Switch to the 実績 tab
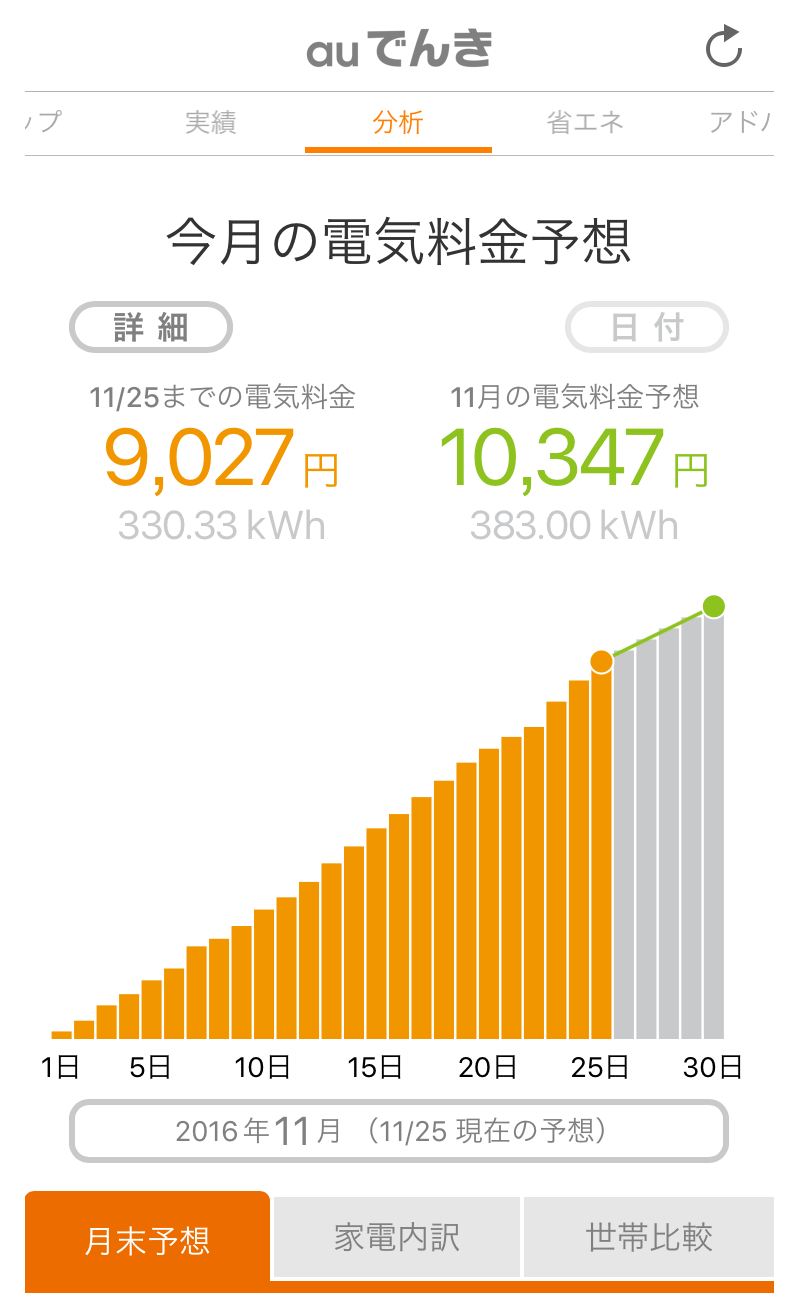 click(x=210, y=122)
